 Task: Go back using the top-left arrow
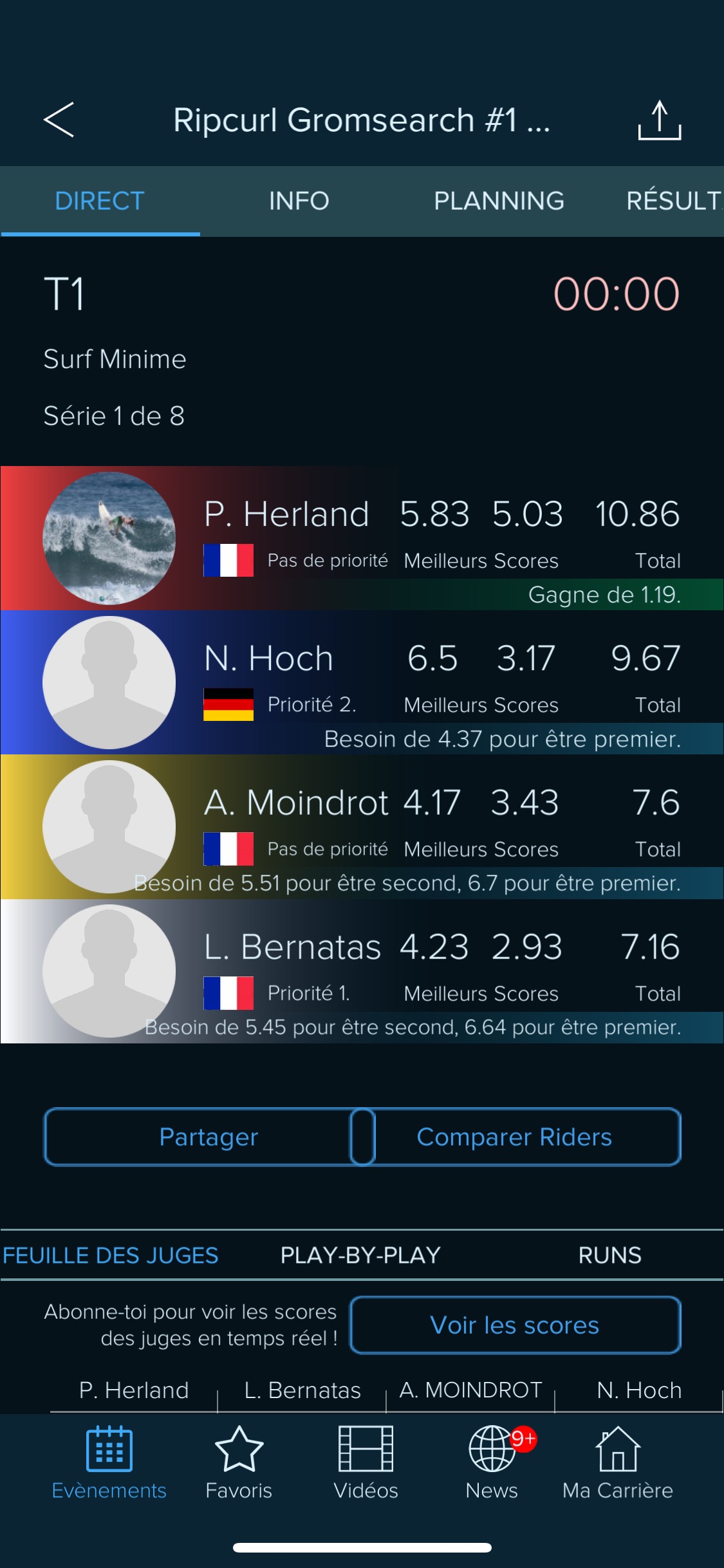click(59, 120)
